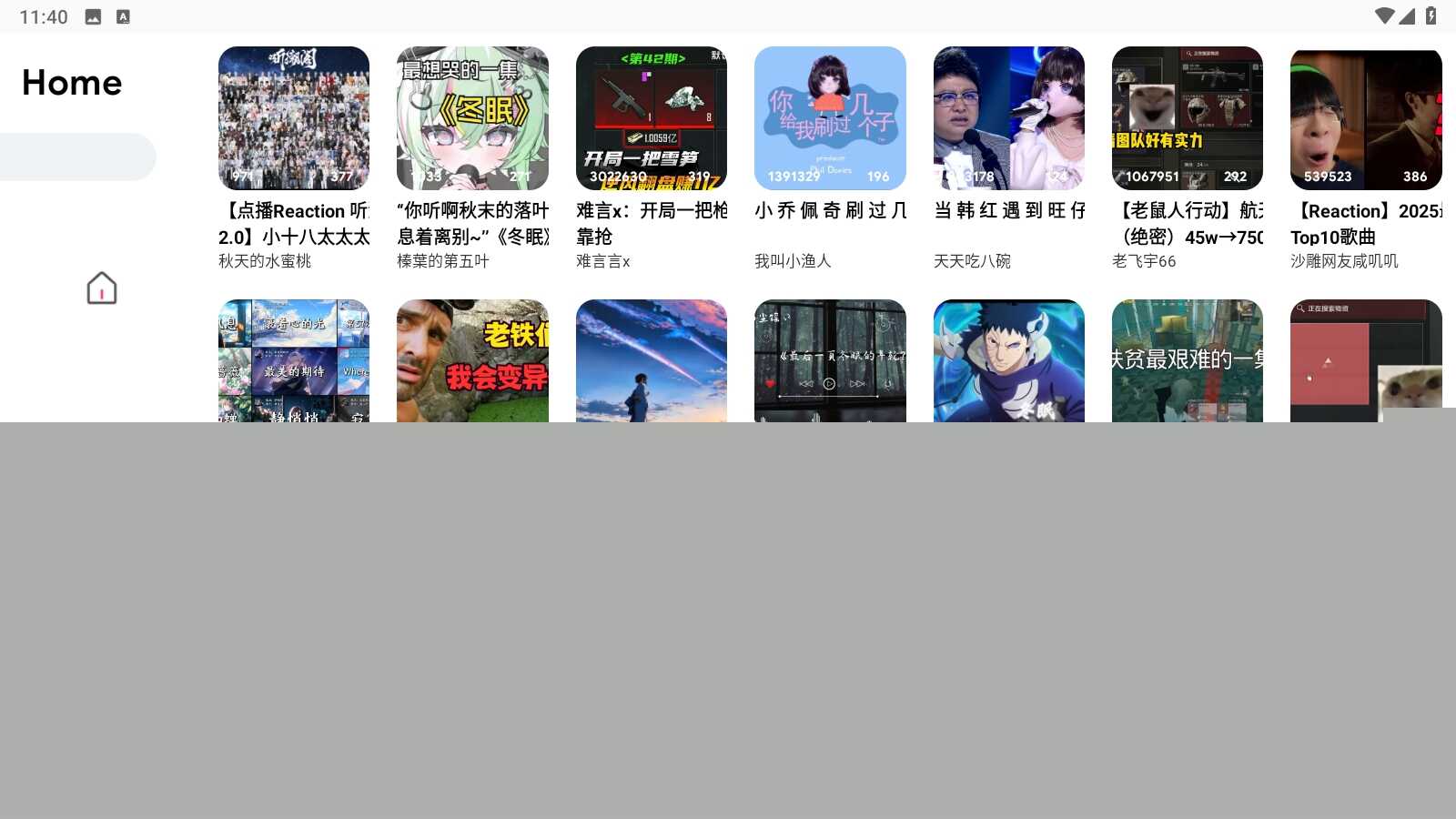Viewport: 1456px width, 819px height.
Task: Play the 《冬眠》 video by 榛葉的第五叶
Action: click(472, 119)
